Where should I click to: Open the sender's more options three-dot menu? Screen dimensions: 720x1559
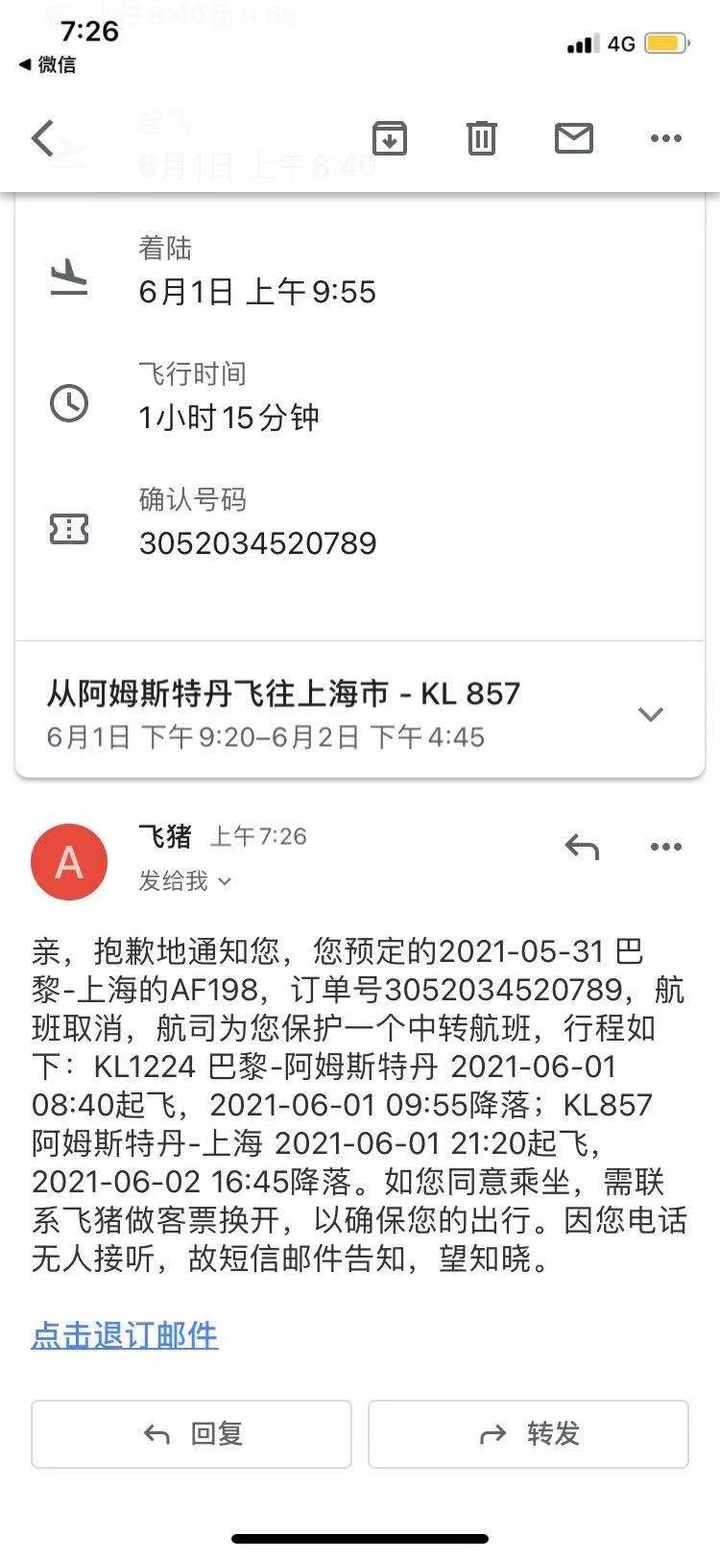[x=664, y=846]
